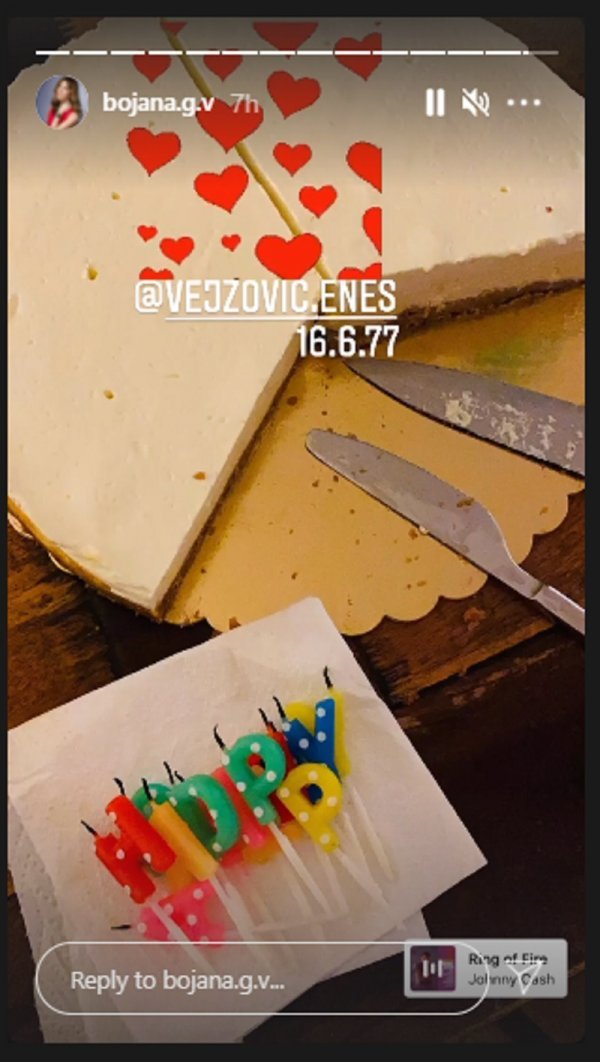The width and height of the screenshot is (600, 1062).
Task: Tap the Reply to bojana.g.v field
Action: 200,979
